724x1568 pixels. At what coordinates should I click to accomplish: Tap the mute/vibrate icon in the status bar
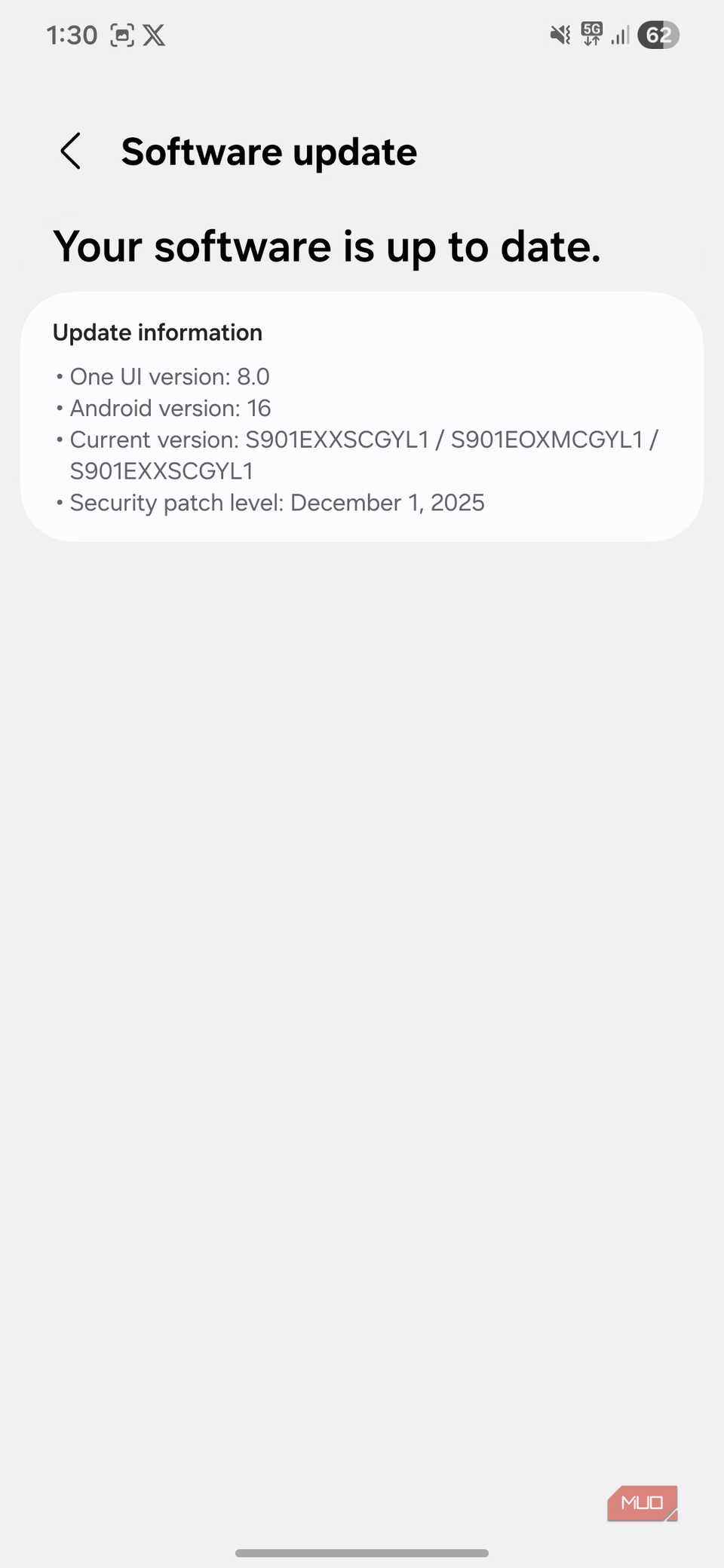[x=558, y=34]
